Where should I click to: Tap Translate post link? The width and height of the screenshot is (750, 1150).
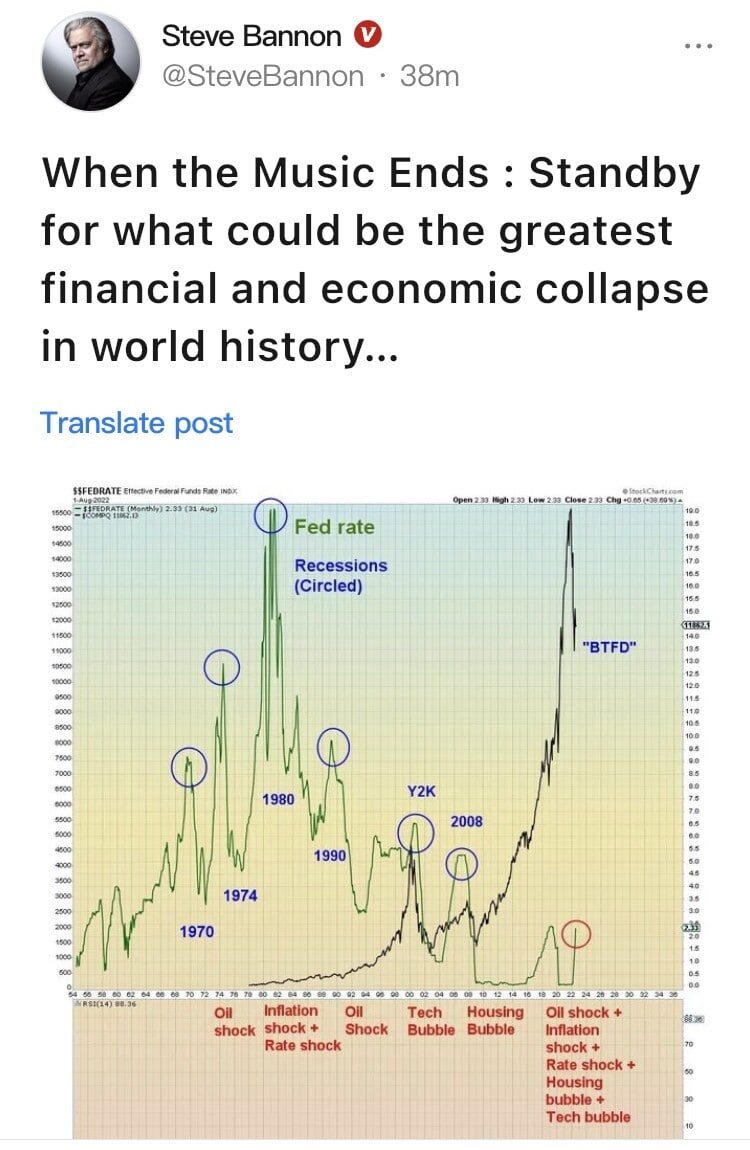tap(136, 422)
